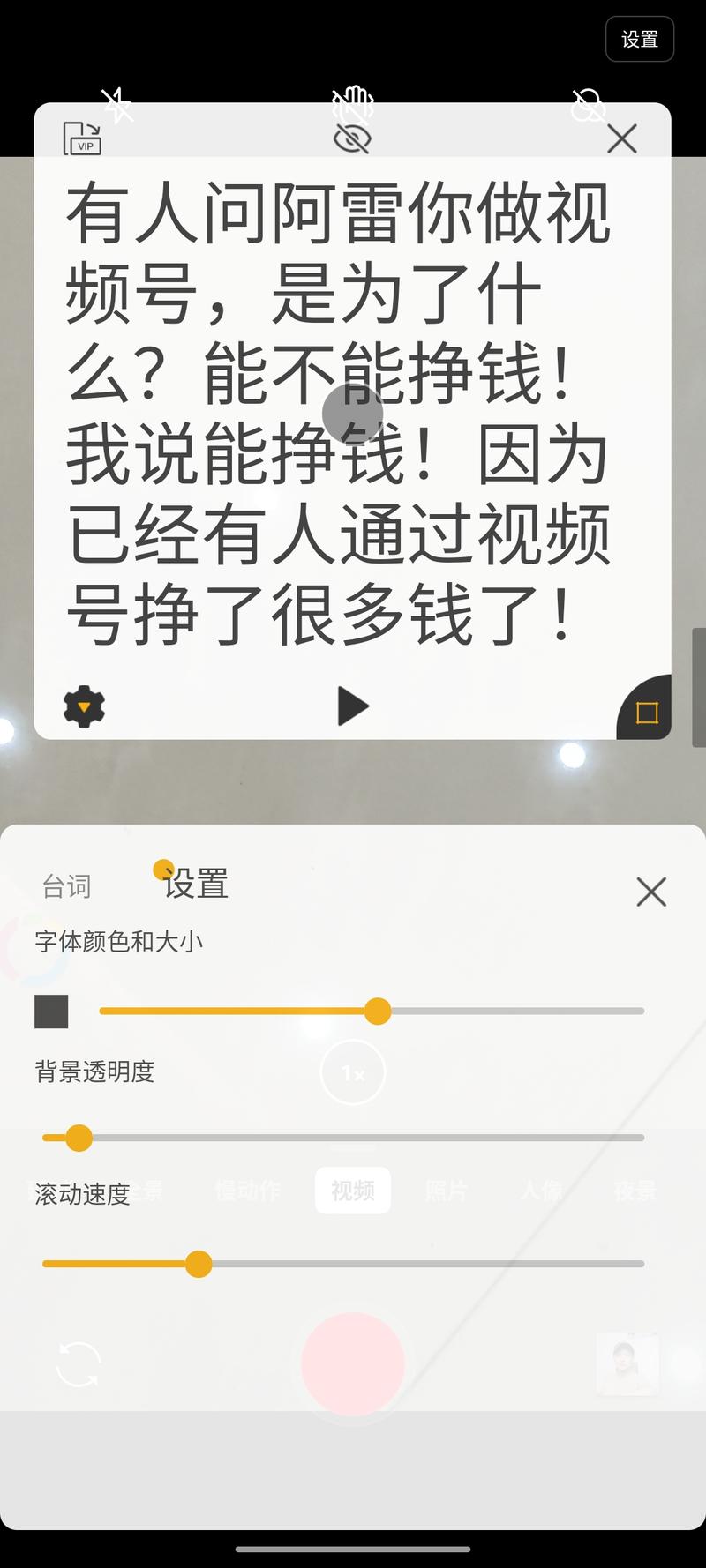
Task: Dismiss the settings panel
Action: pos(651,892)
